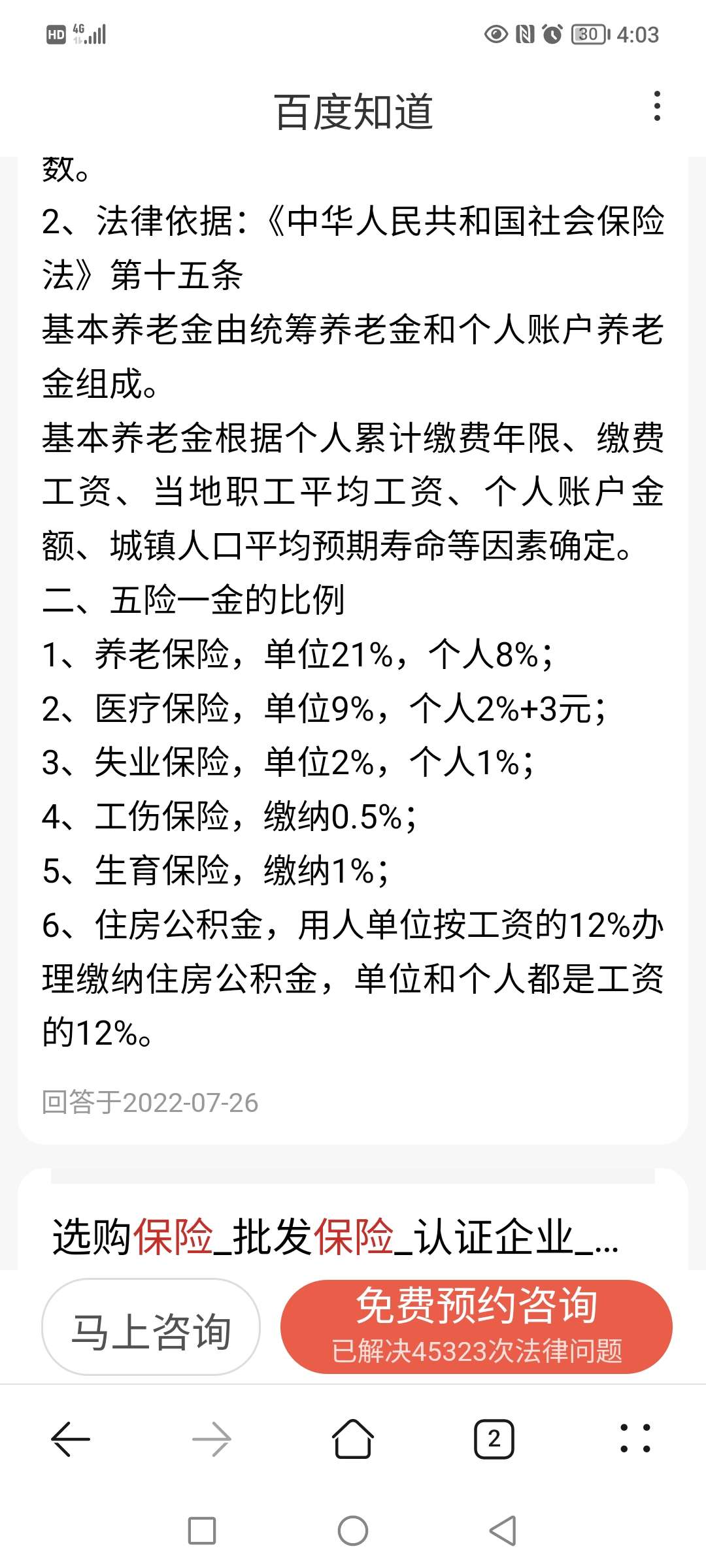Open the tab switcher showing 2 tabs
Image resolution: width=706 pixels, height=1568 pixels.
click(494, 1439)
